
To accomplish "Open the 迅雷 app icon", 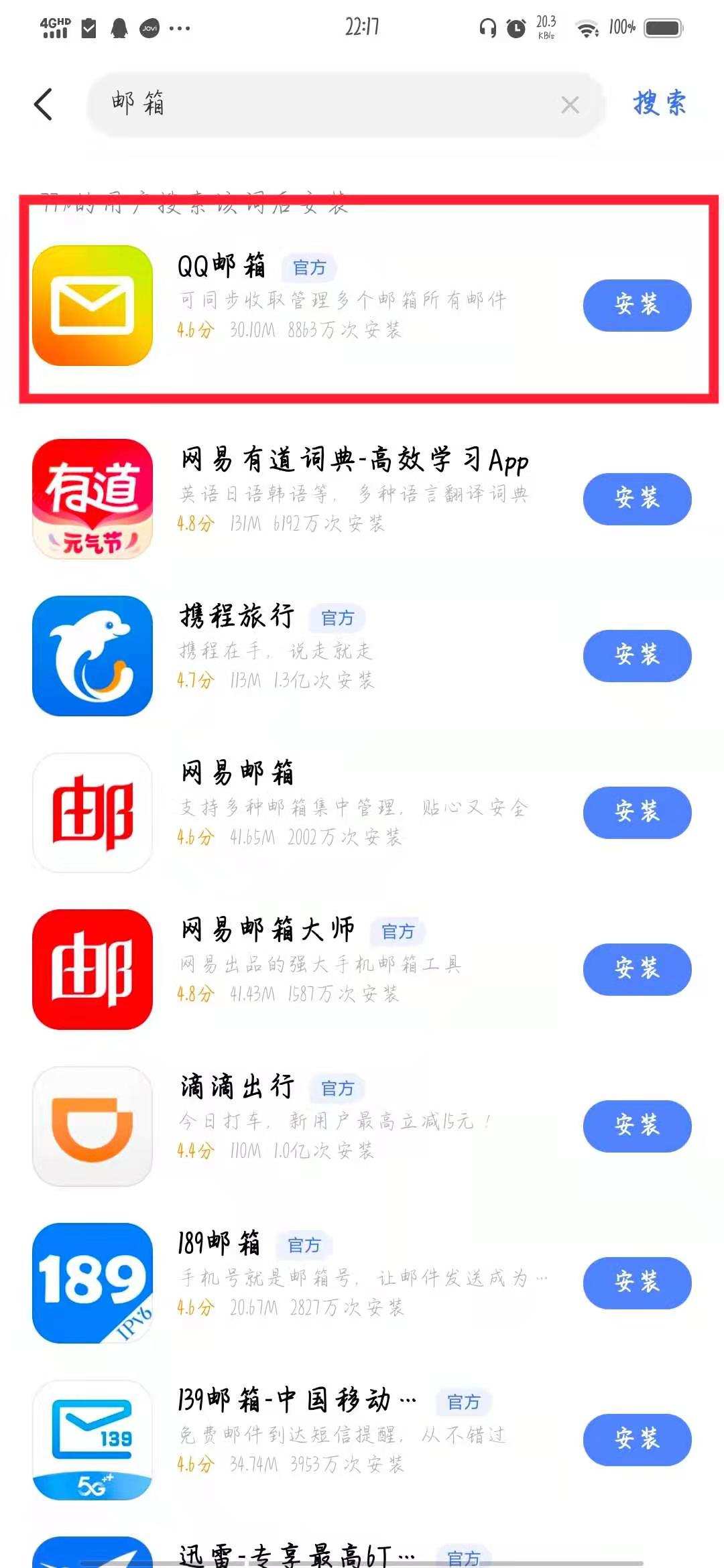I will (x=93, y=1555).
